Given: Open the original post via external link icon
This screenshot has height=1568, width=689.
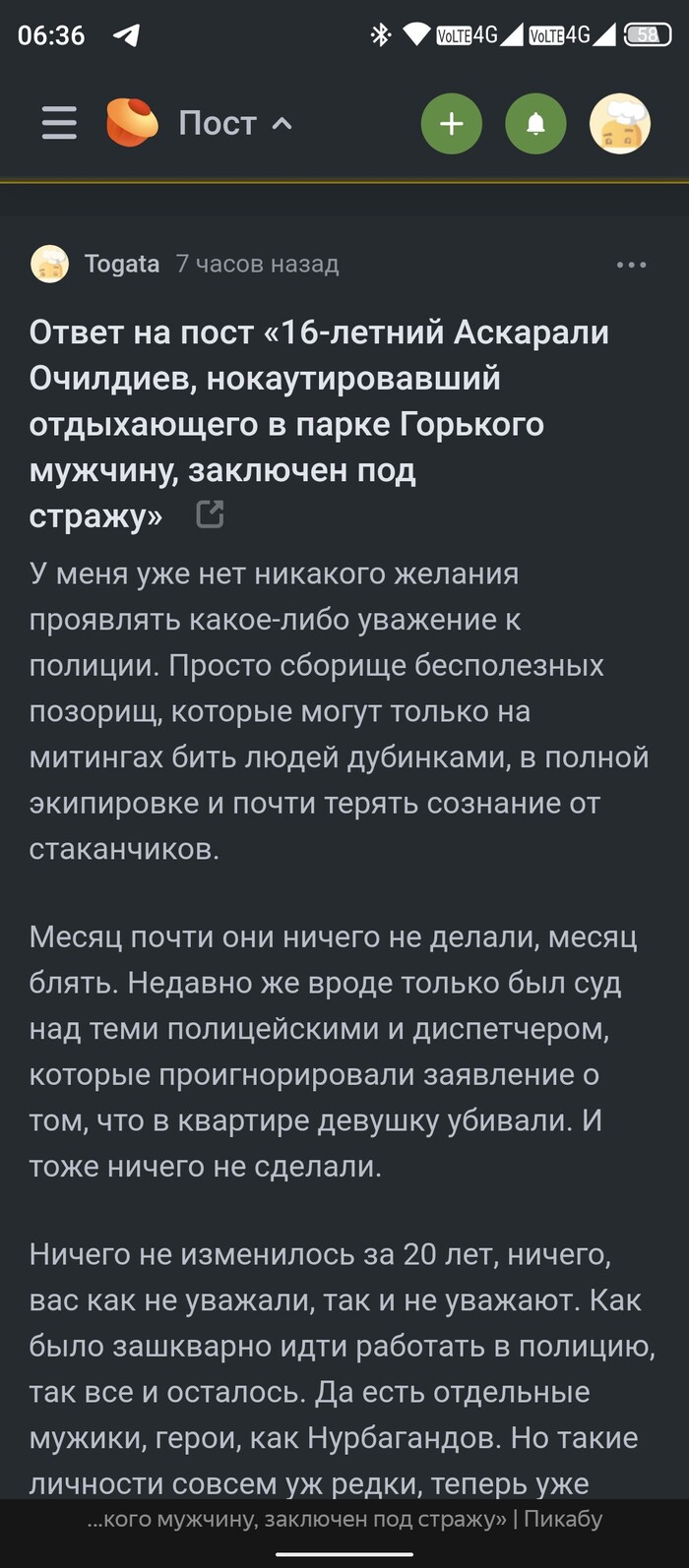Looking at the screenshot, I should click(210, 513).
